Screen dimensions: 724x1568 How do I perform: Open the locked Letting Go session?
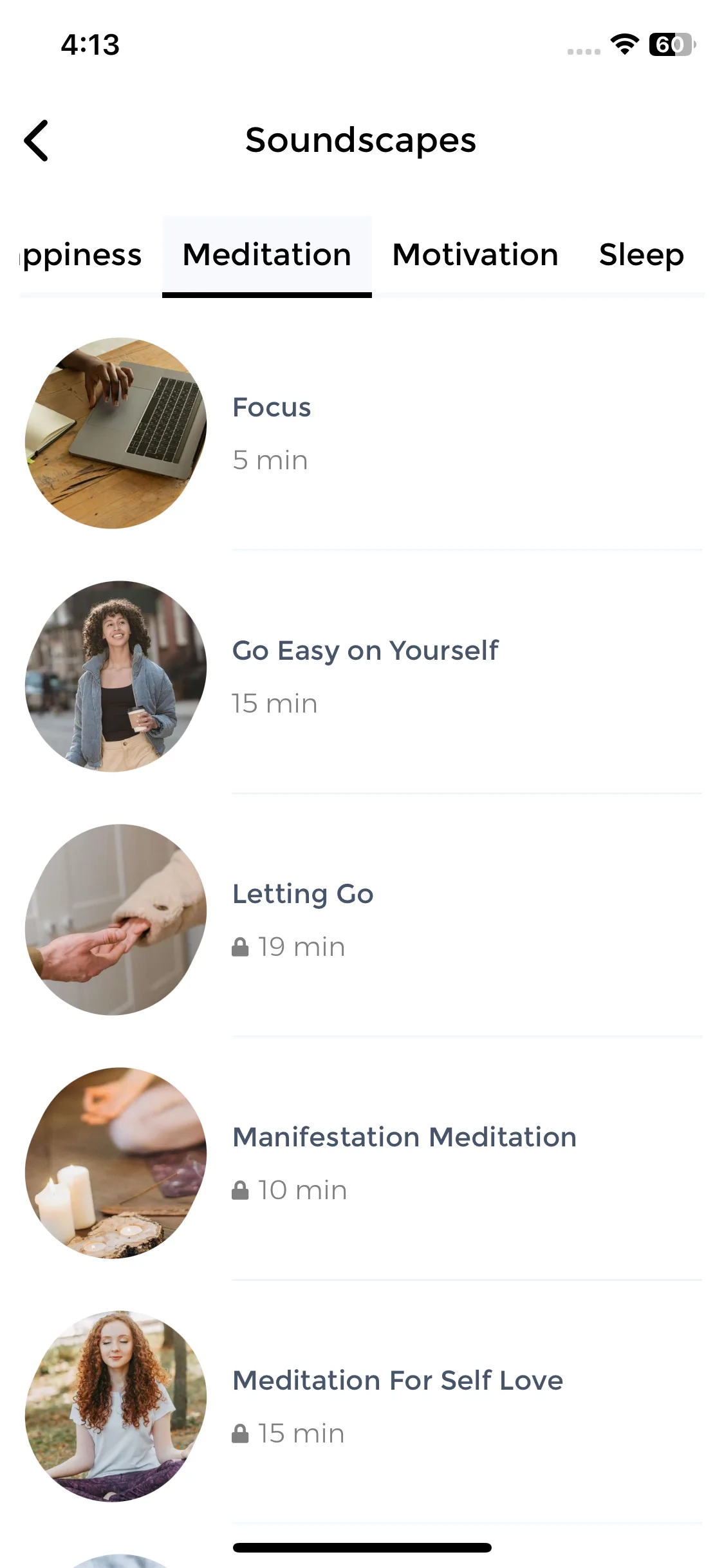coord(362,920)
